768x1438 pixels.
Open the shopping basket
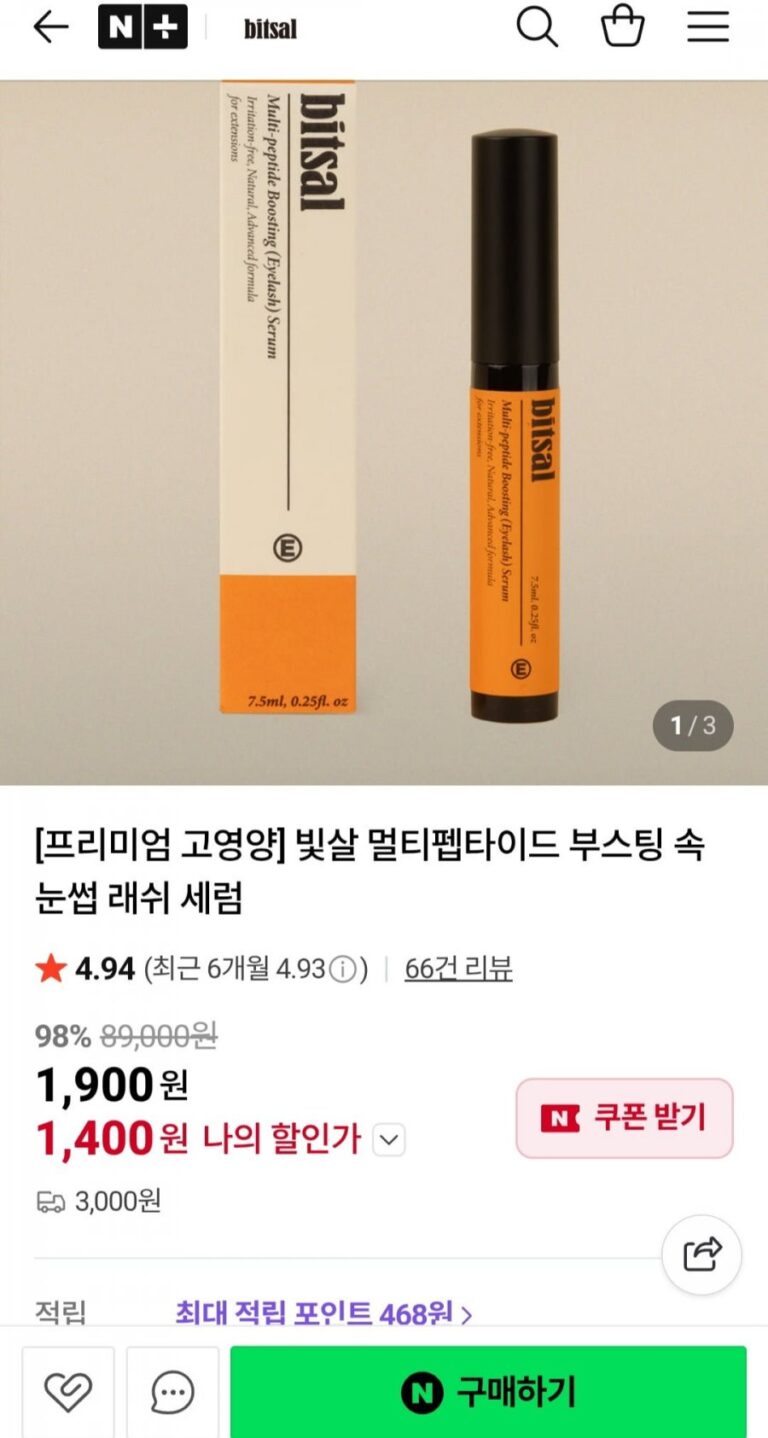[622, 28]
